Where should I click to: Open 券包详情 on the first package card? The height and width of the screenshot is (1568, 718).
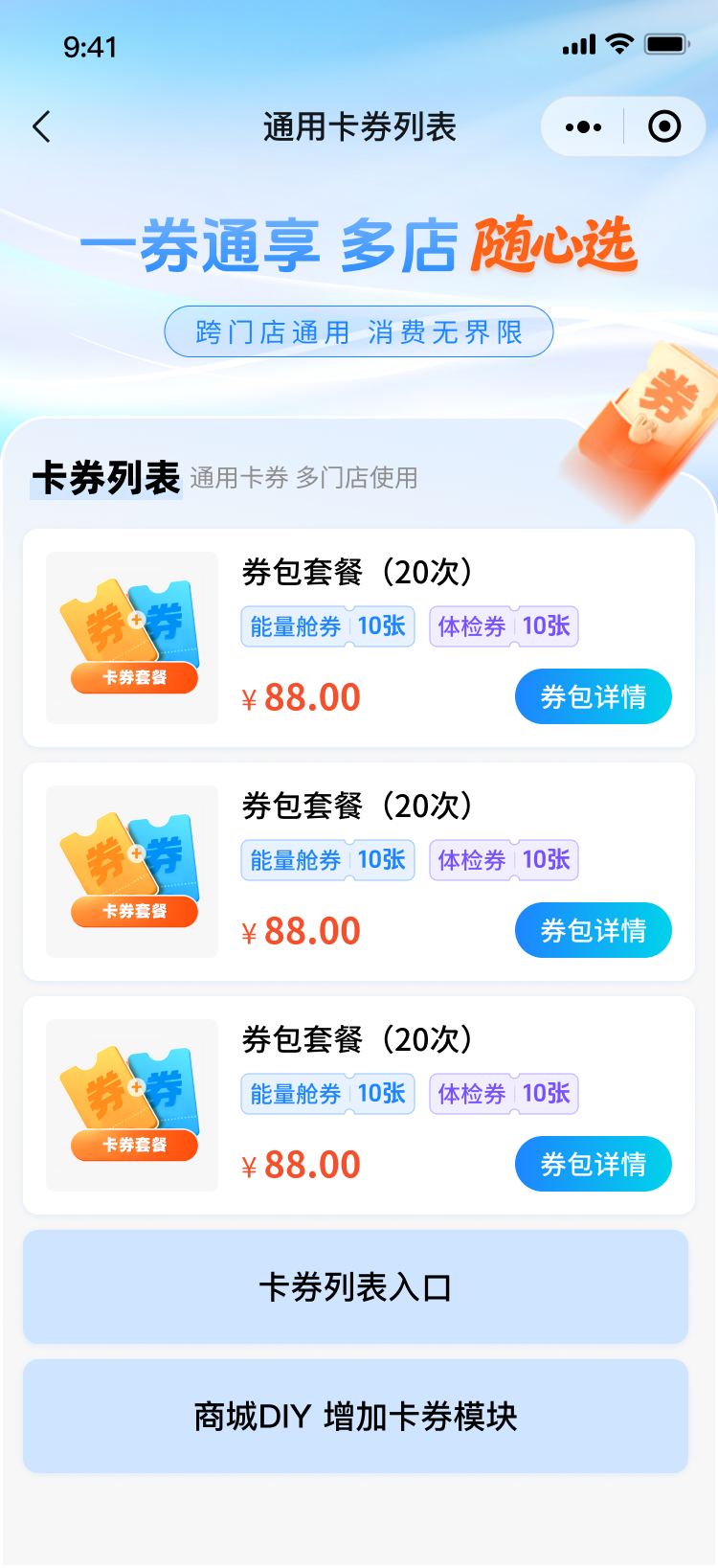(x=593, y=696)
